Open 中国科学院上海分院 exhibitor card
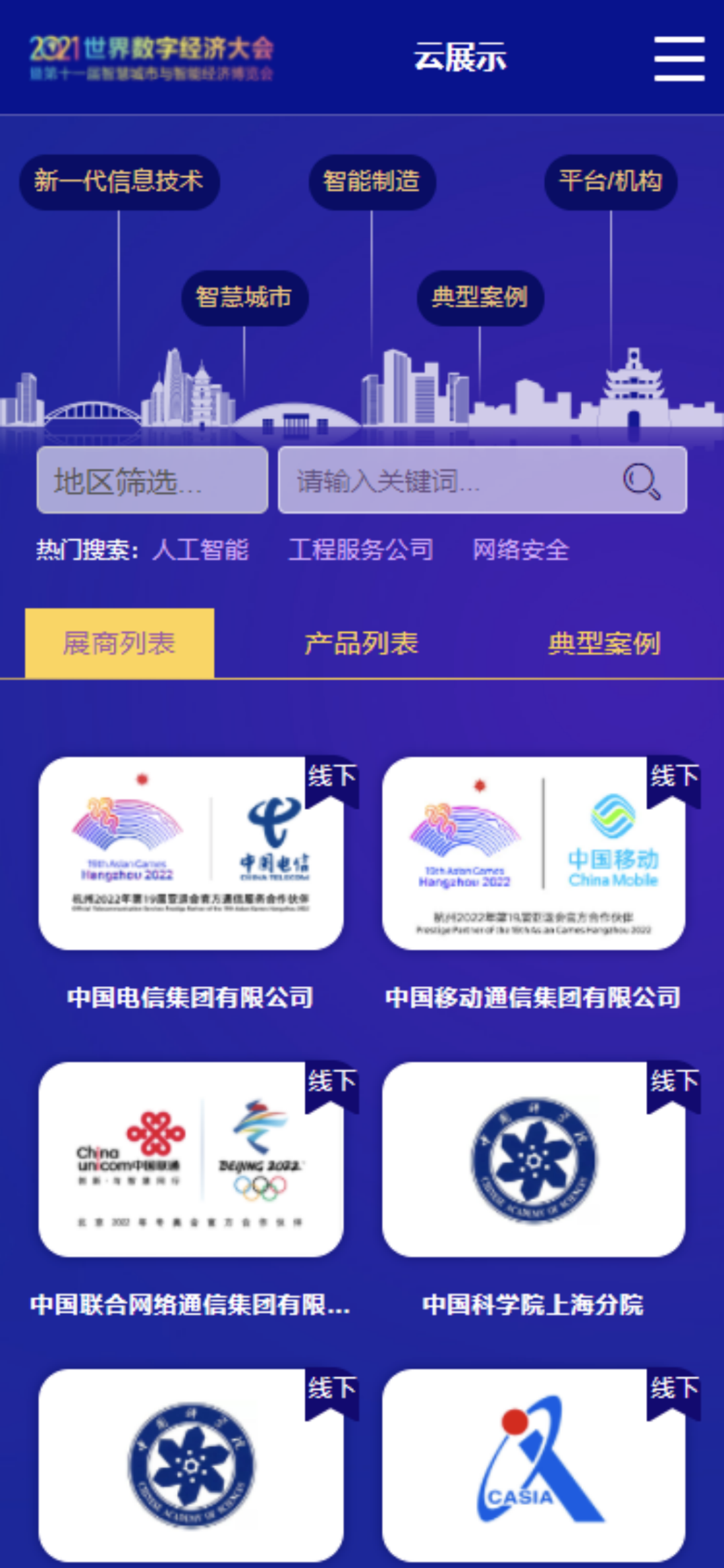This screenshot has width=724, height=1568. pyautogui.click(x=534, y=1159)
